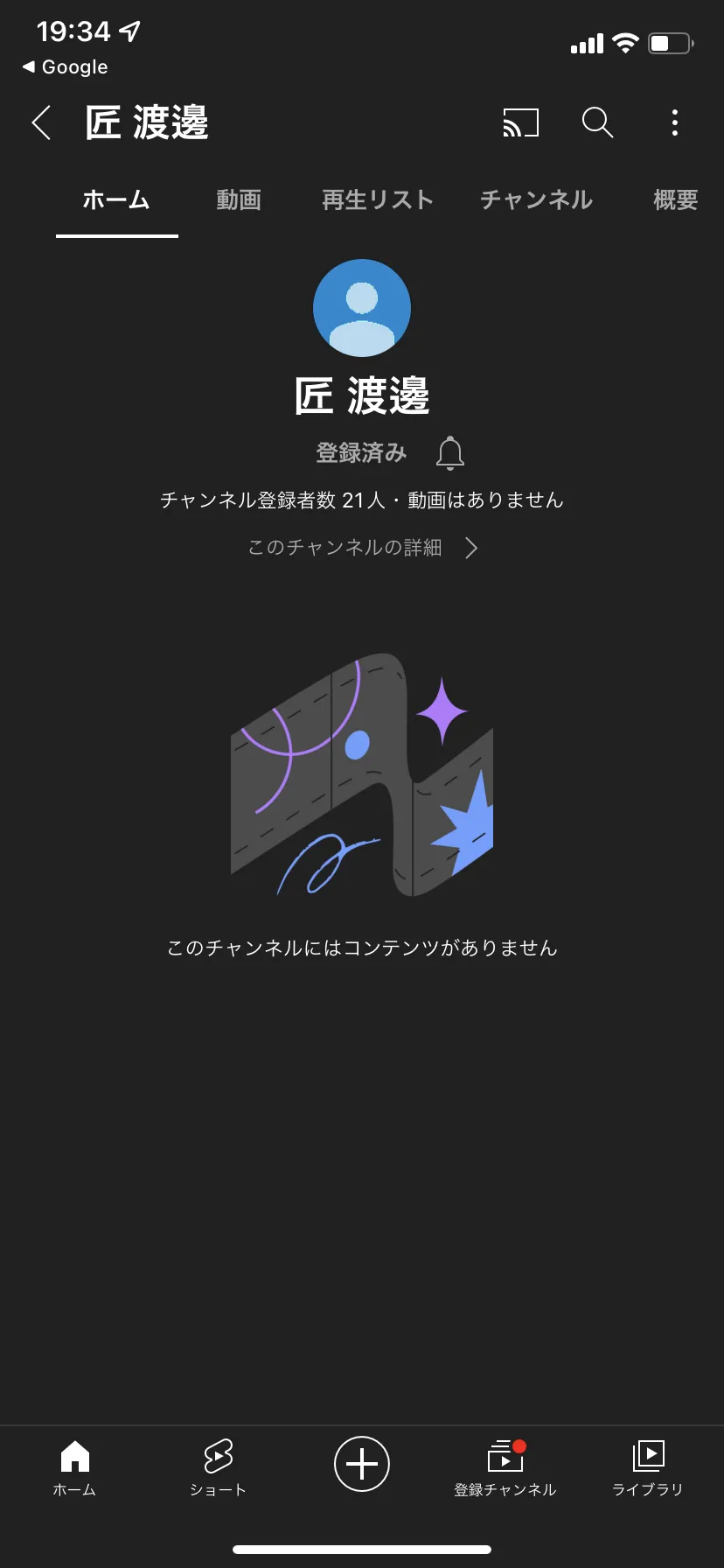Switch to the チャンネル tab
This screenshot has height=1568, width=724.
[537, 200]
